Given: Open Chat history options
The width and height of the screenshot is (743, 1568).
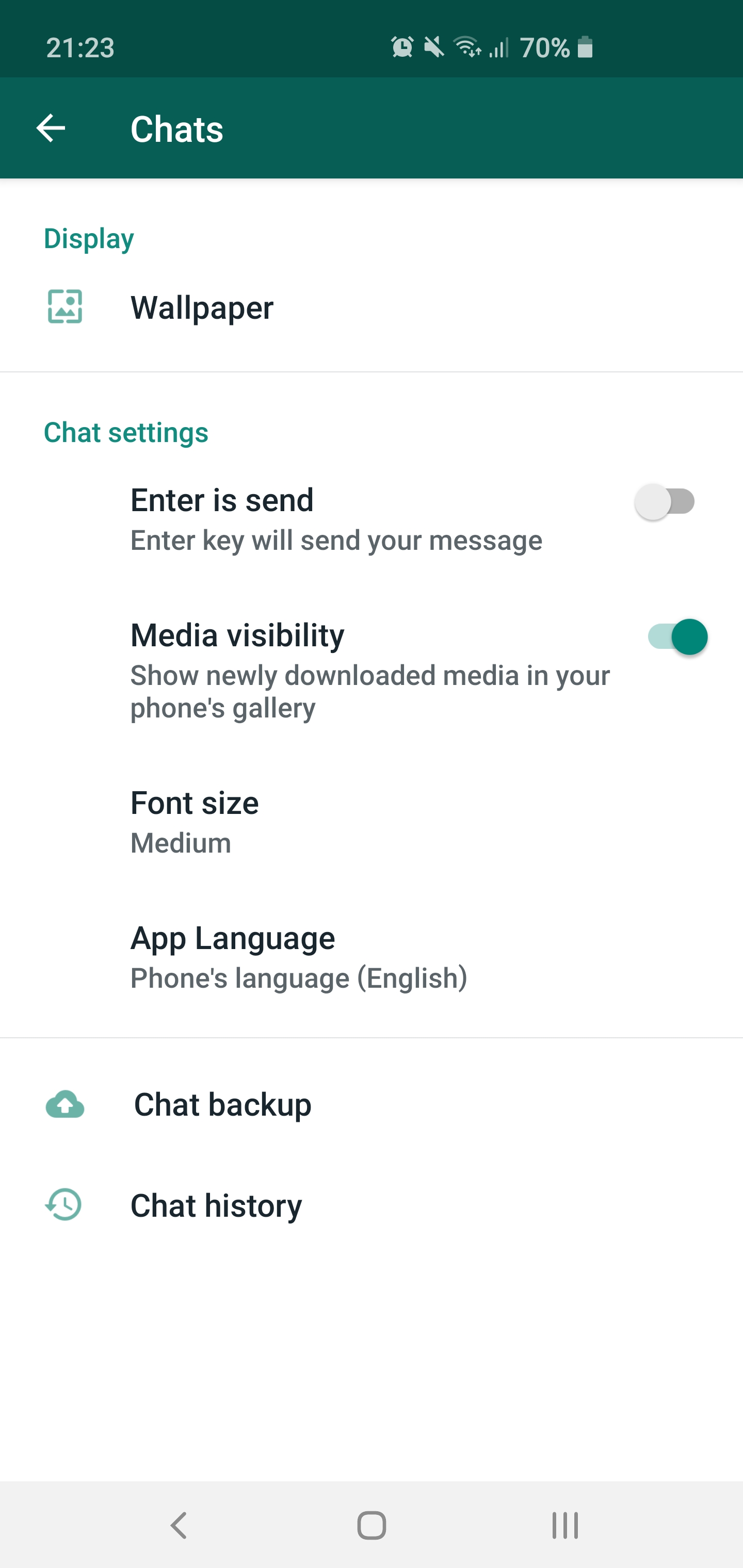Looking at the screenshot, I should tap(216, 1204).
